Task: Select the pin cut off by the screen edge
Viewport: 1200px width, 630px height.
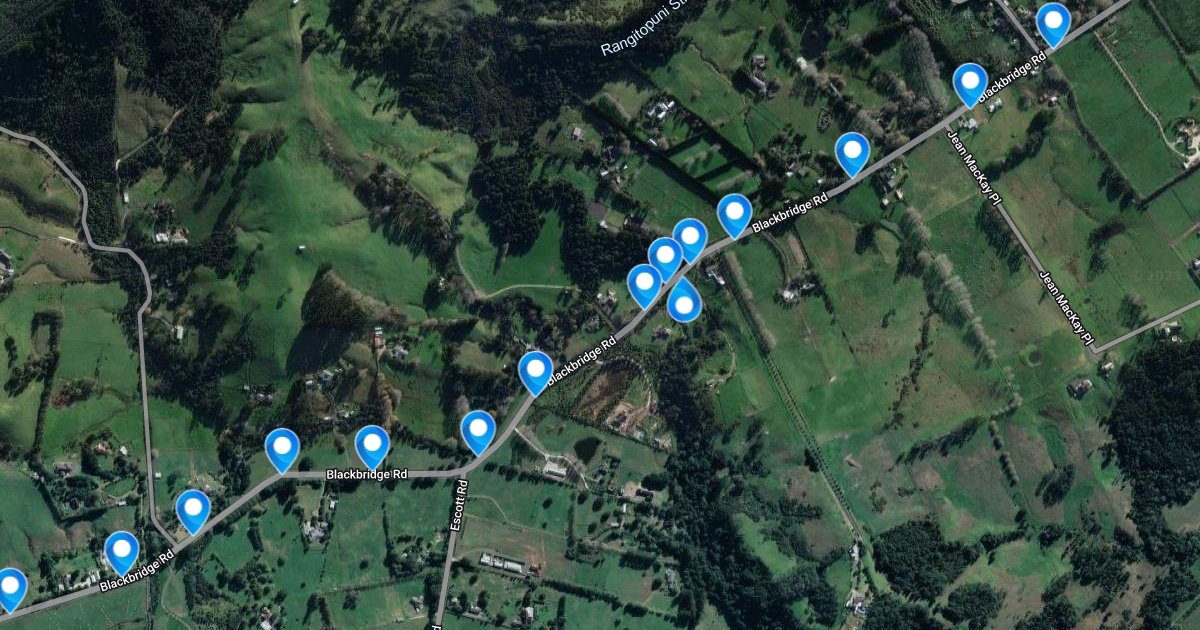Action: tap(9, 590)
